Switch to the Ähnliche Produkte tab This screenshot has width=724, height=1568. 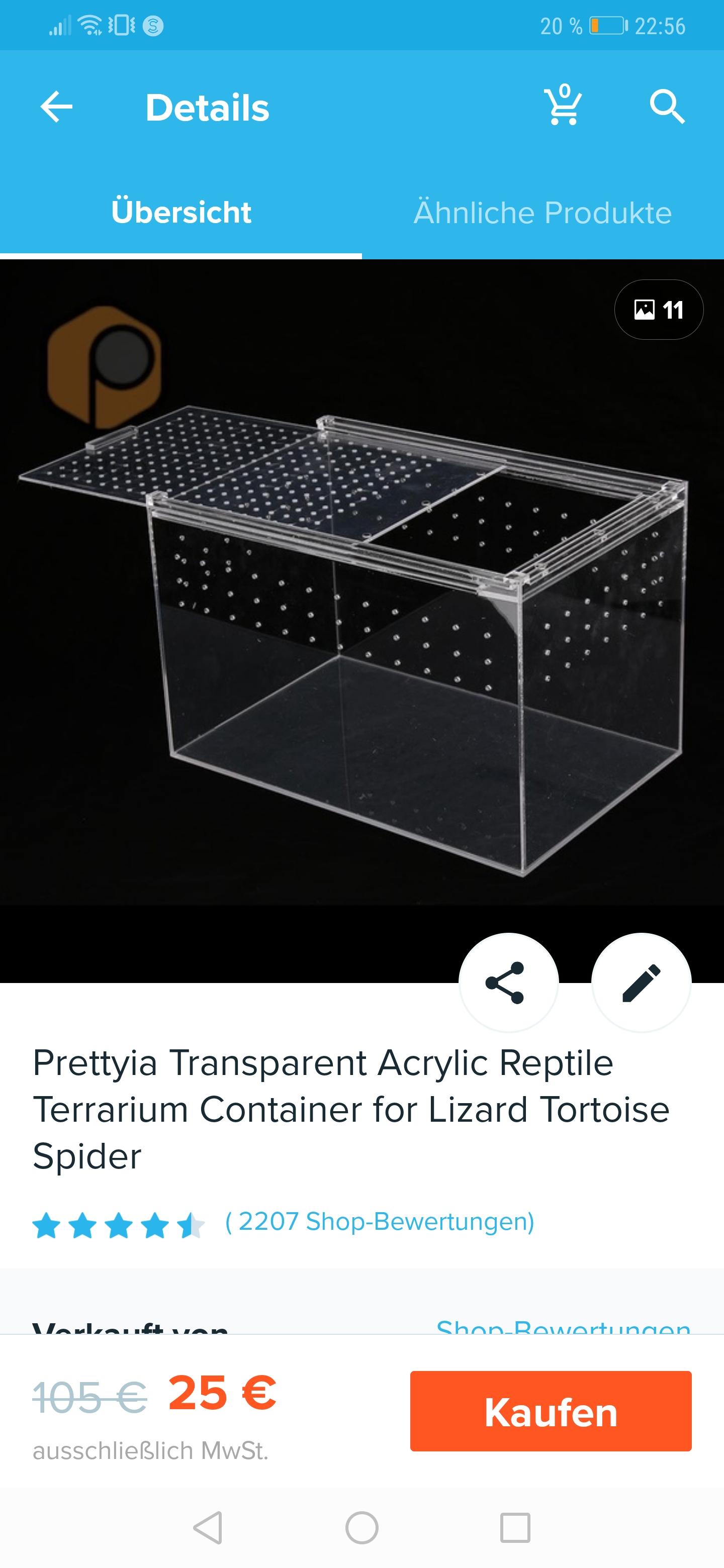pyautogui.click(x=542, y=213)
